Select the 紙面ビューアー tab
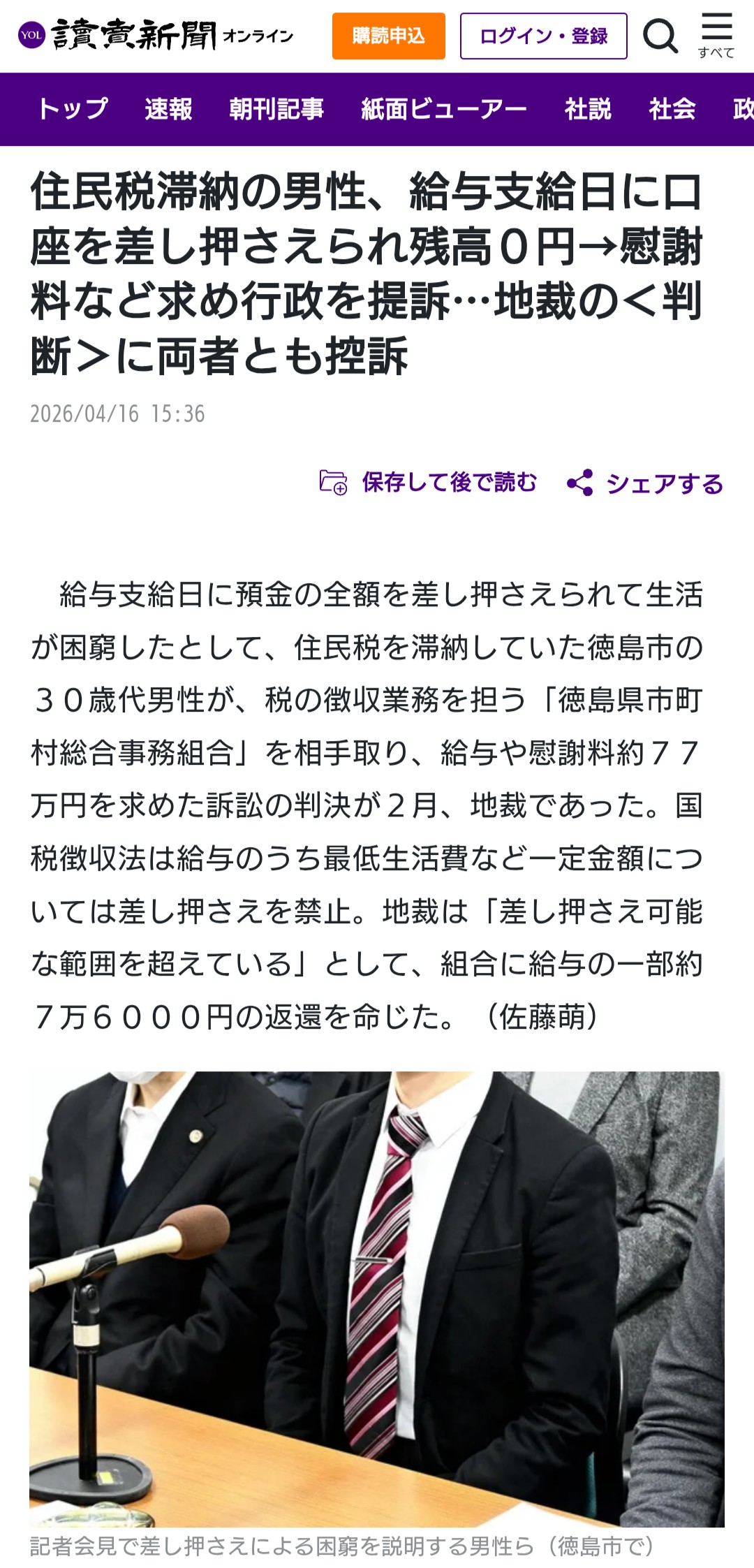754x1568 pixels. click(x=444, y=109)
